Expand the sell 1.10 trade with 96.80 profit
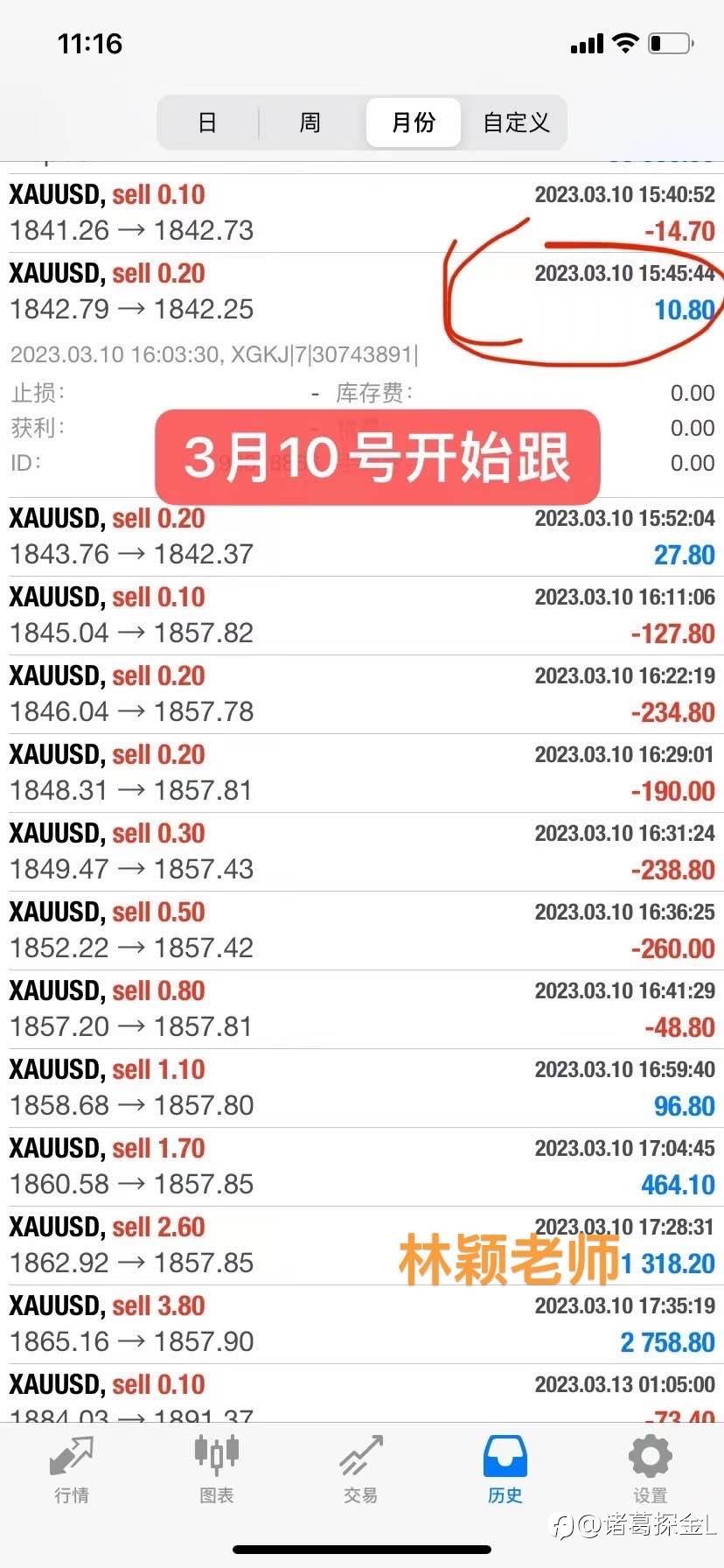The height and width of the screenshot is (1568, 724). [x=362, y=1088]
